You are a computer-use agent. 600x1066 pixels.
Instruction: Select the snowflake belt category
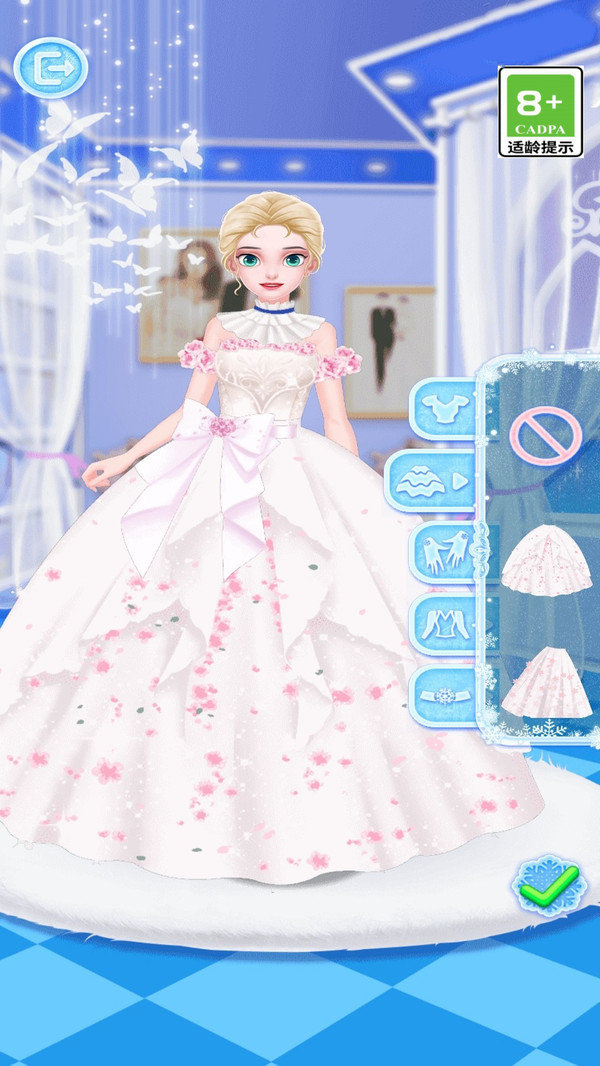click(x=443, y=694)
